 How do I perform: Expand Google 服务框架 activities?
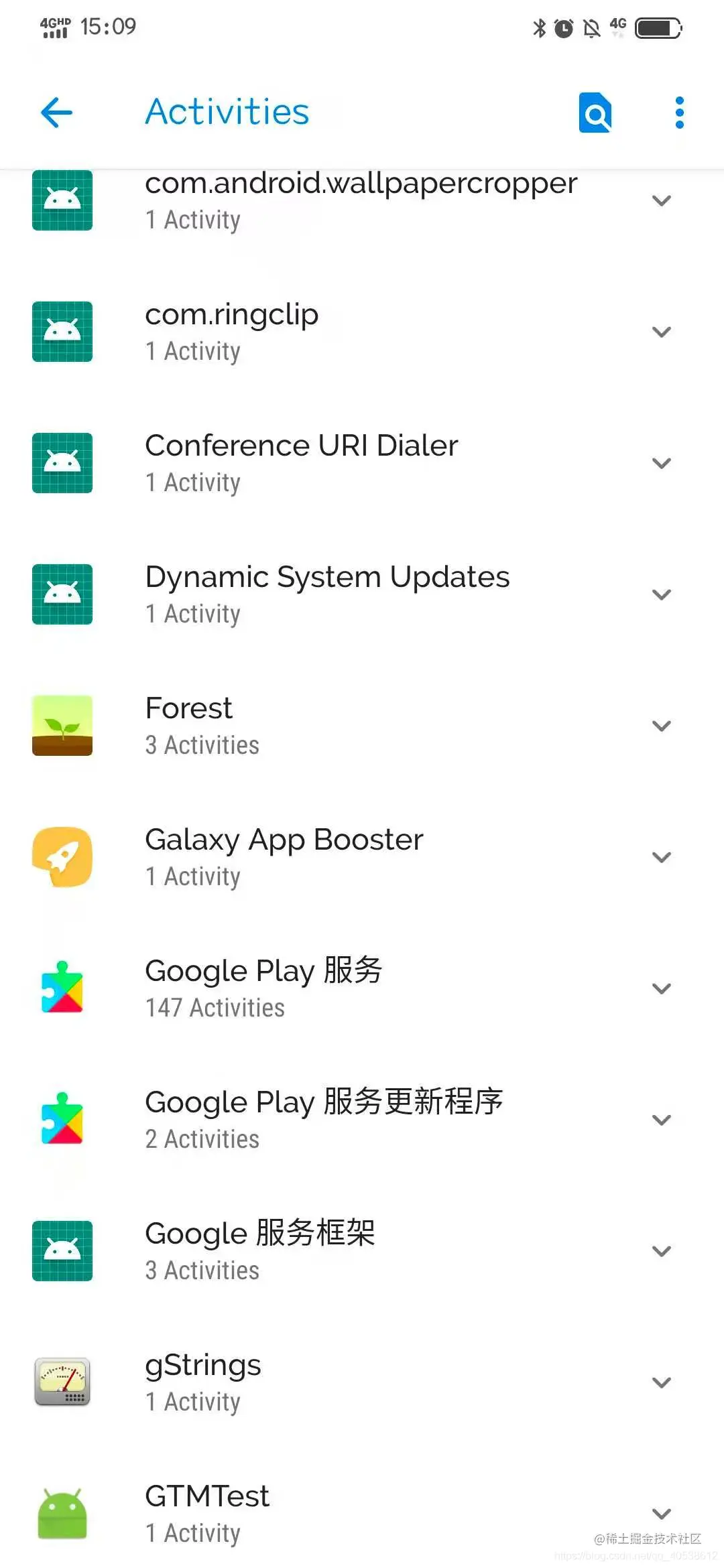pyautogui.click(x=662, y=1252)
